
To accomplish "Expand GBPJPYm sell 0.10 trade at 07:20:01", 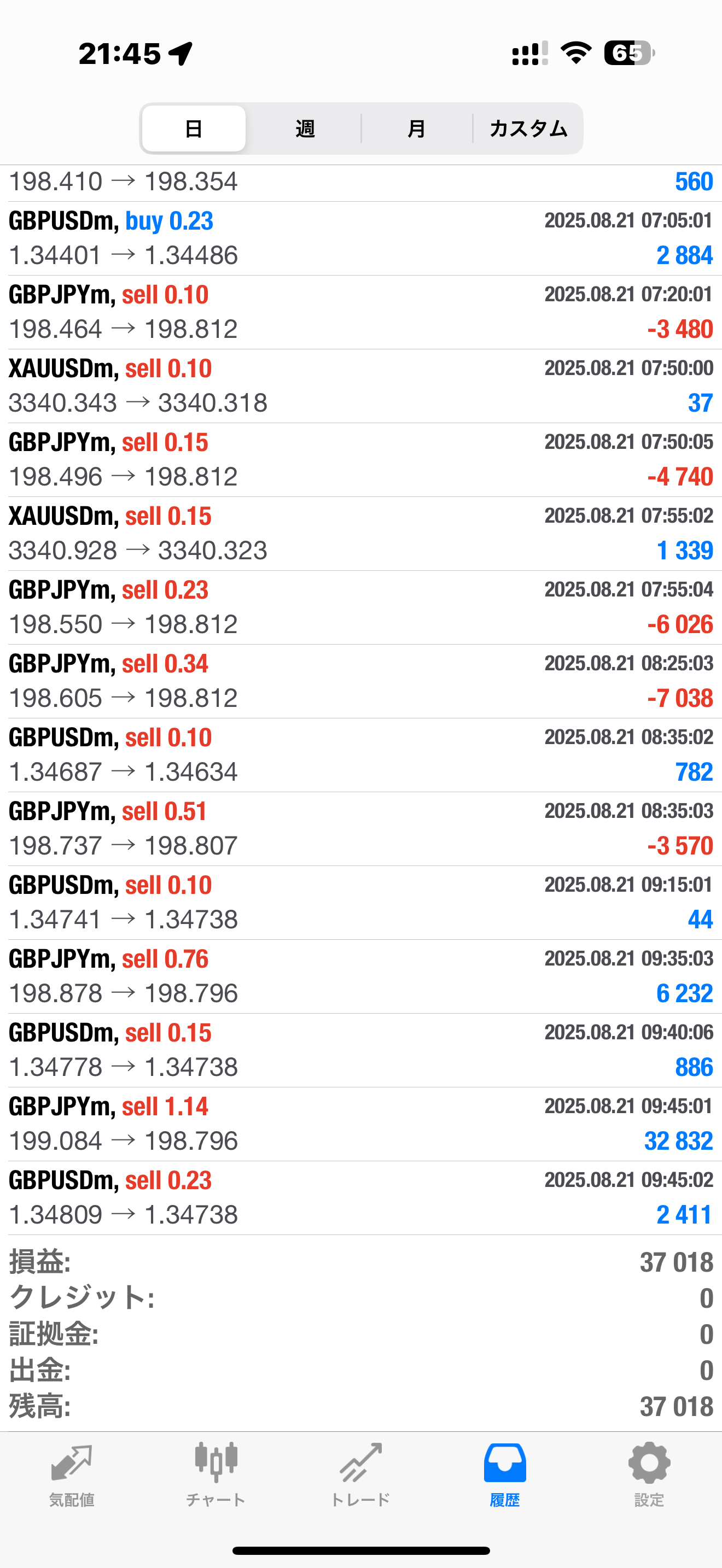I will 361,312.
